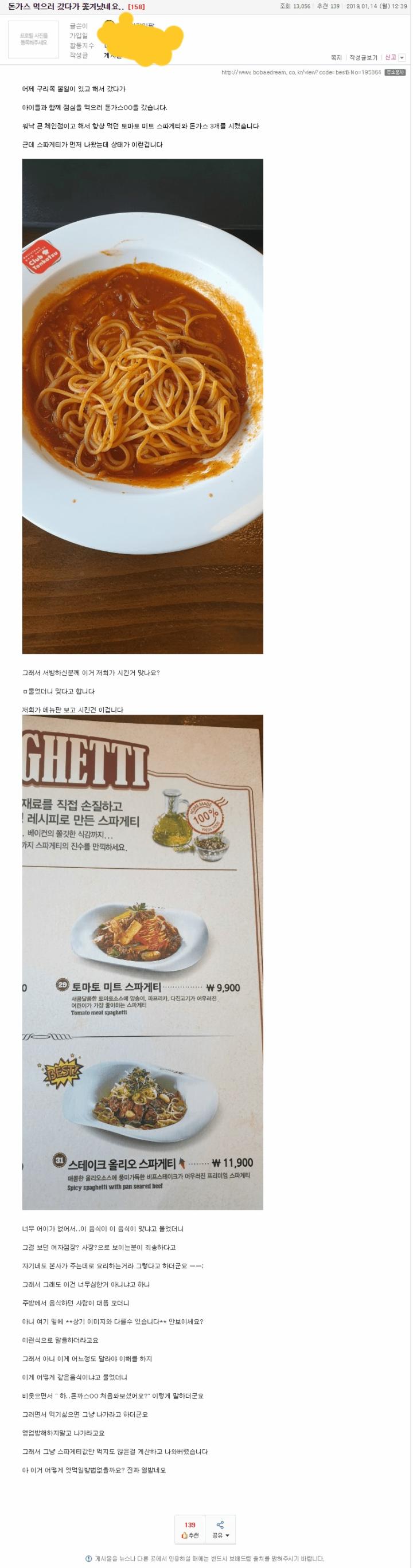
Task: Expand the dropdown arrow beside 신고
Action: click(x=402, y=58)
